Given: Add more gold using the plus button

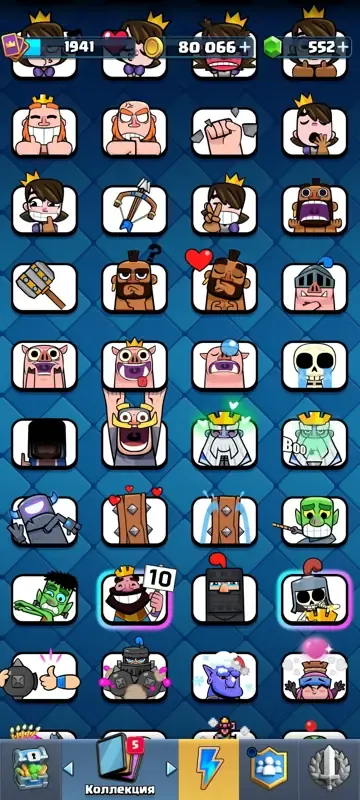Looking at the screenshot, I should pyautogui.click(x=245, y=47).
